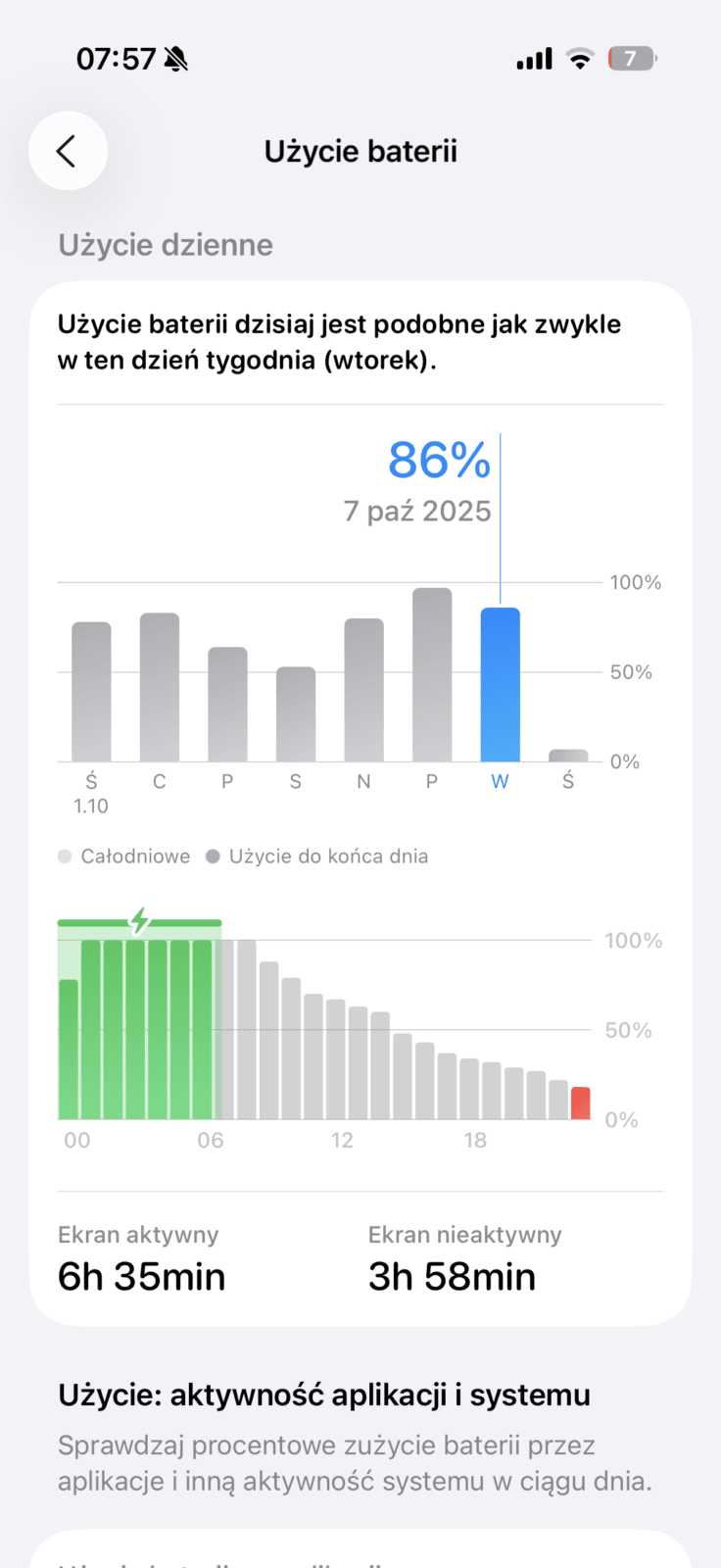The image size is (721, 1568).
Task: Tap the highlighted blue W day bar
Action: click(500, 684)
